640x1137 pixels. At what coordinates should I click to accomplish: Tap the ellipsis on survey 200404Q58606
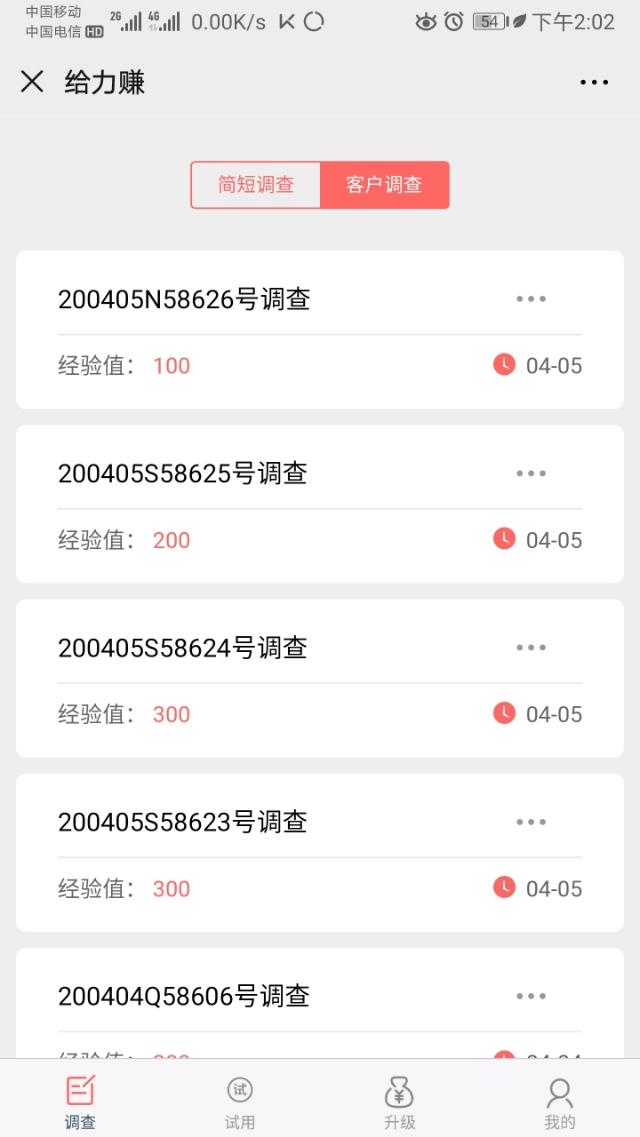531,996
